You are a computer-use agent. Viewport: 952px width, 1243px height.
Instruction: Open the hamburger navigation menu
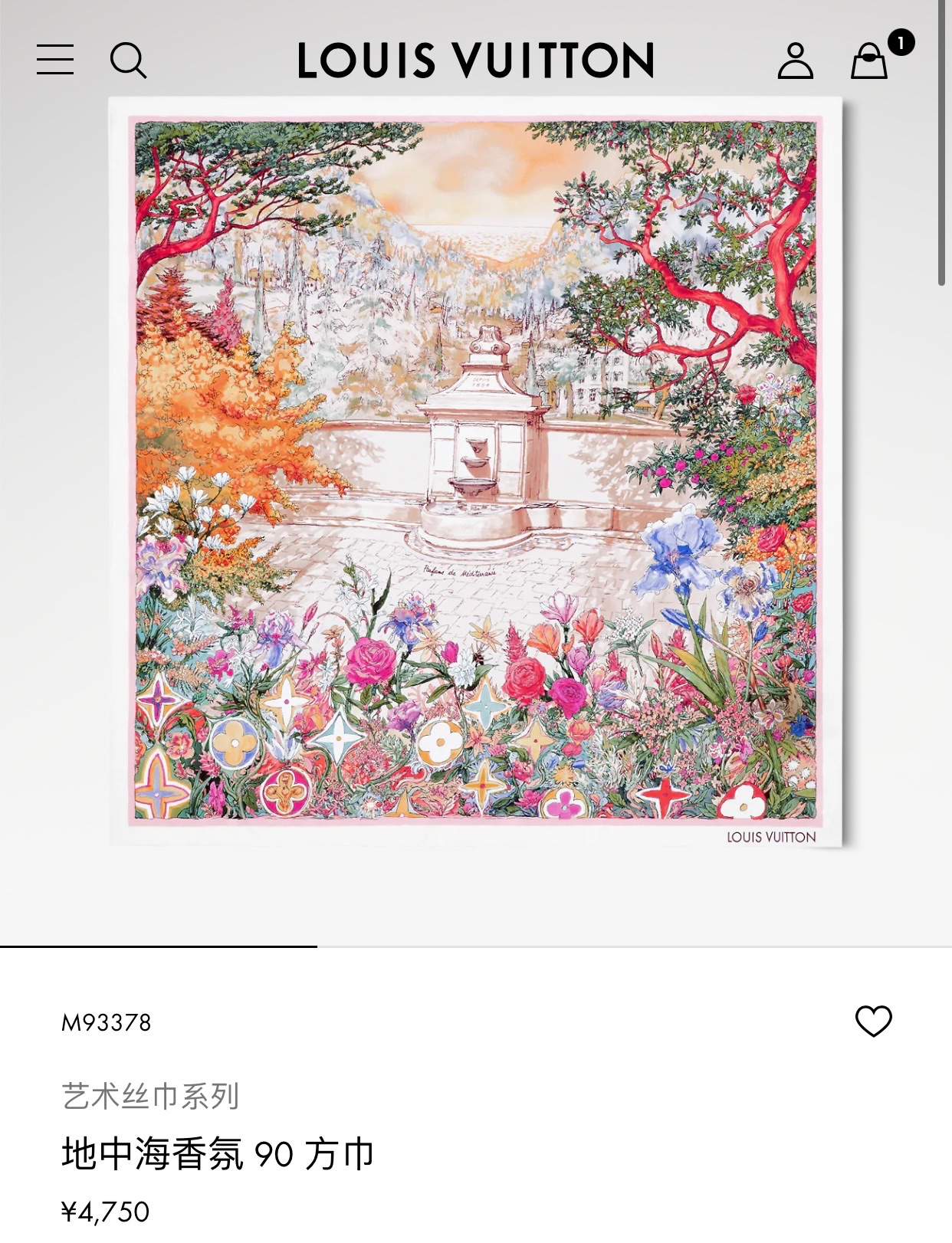click(55, 60)
